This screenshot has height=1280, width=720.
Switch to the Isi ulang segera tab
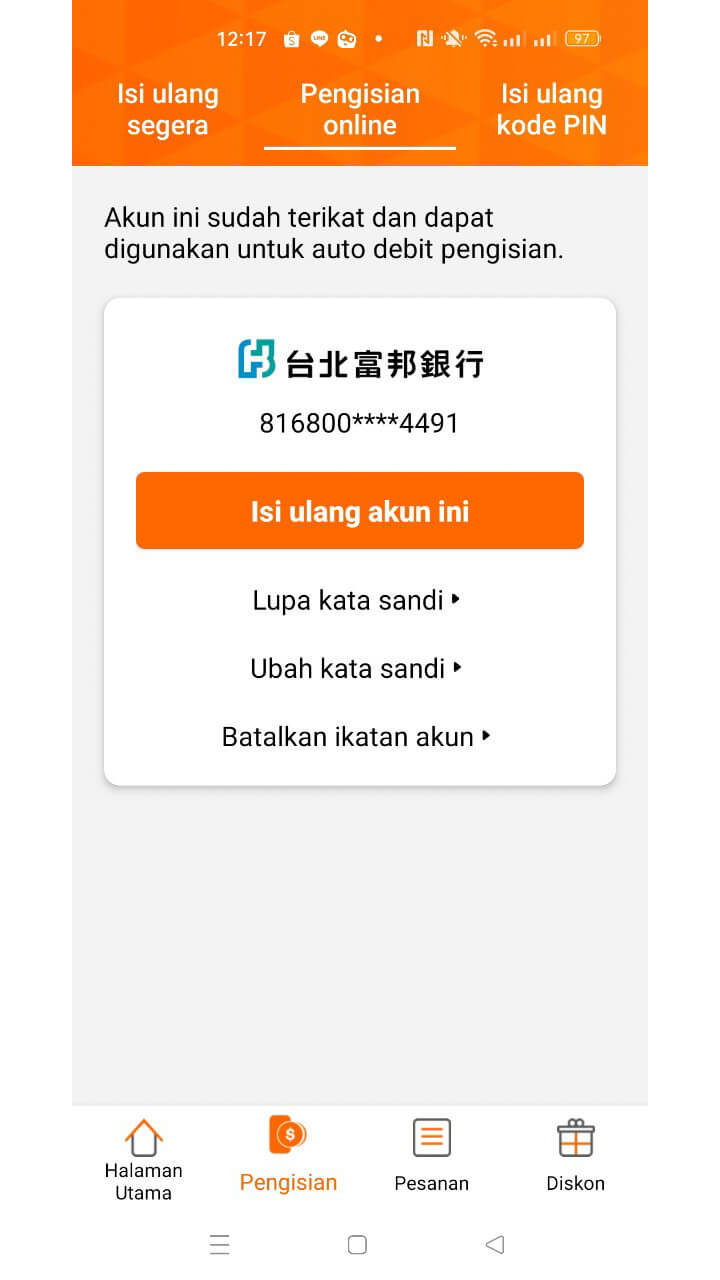coord(168,110)
